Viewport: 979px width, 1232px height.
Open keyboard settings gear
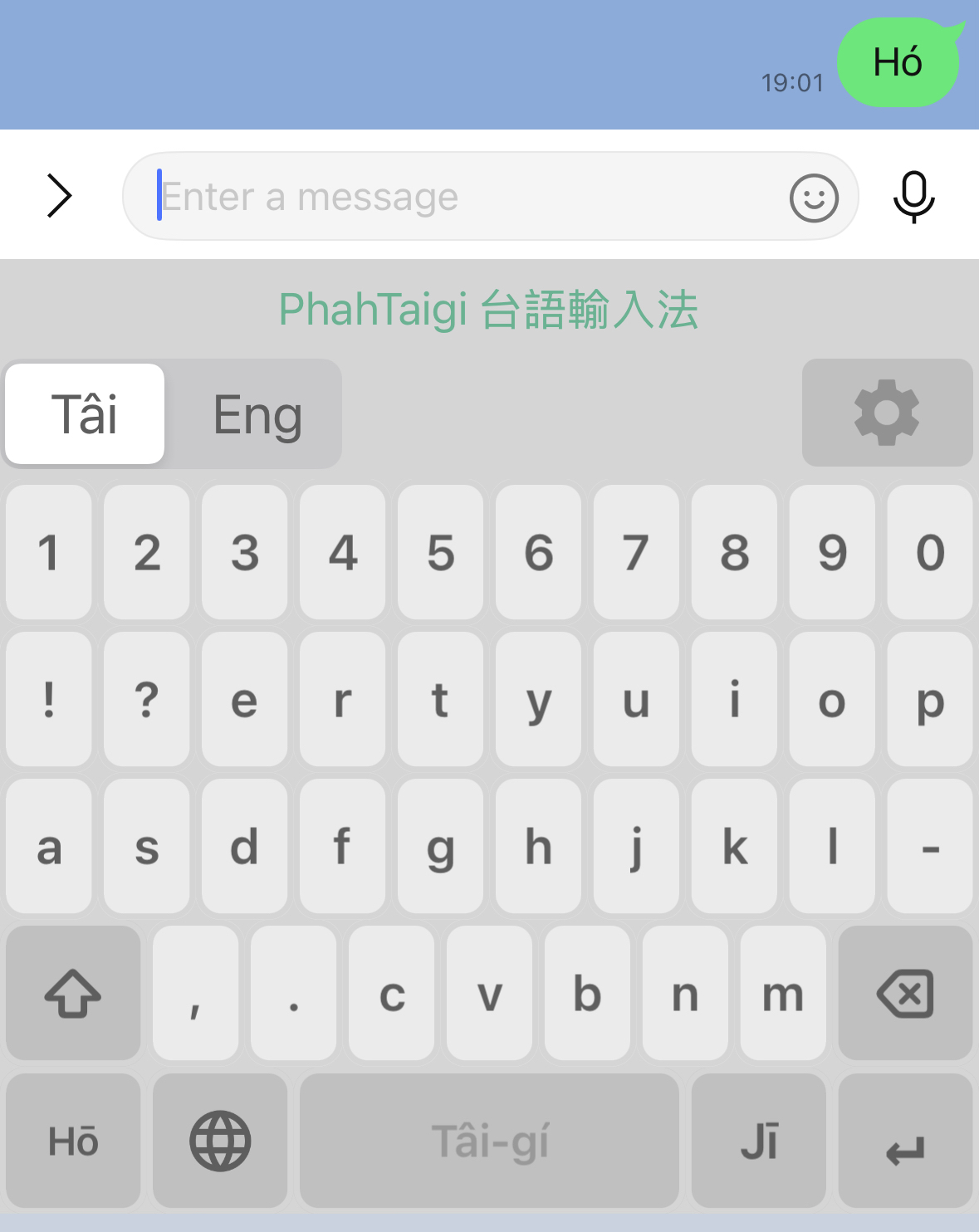(x=887, y=413)
